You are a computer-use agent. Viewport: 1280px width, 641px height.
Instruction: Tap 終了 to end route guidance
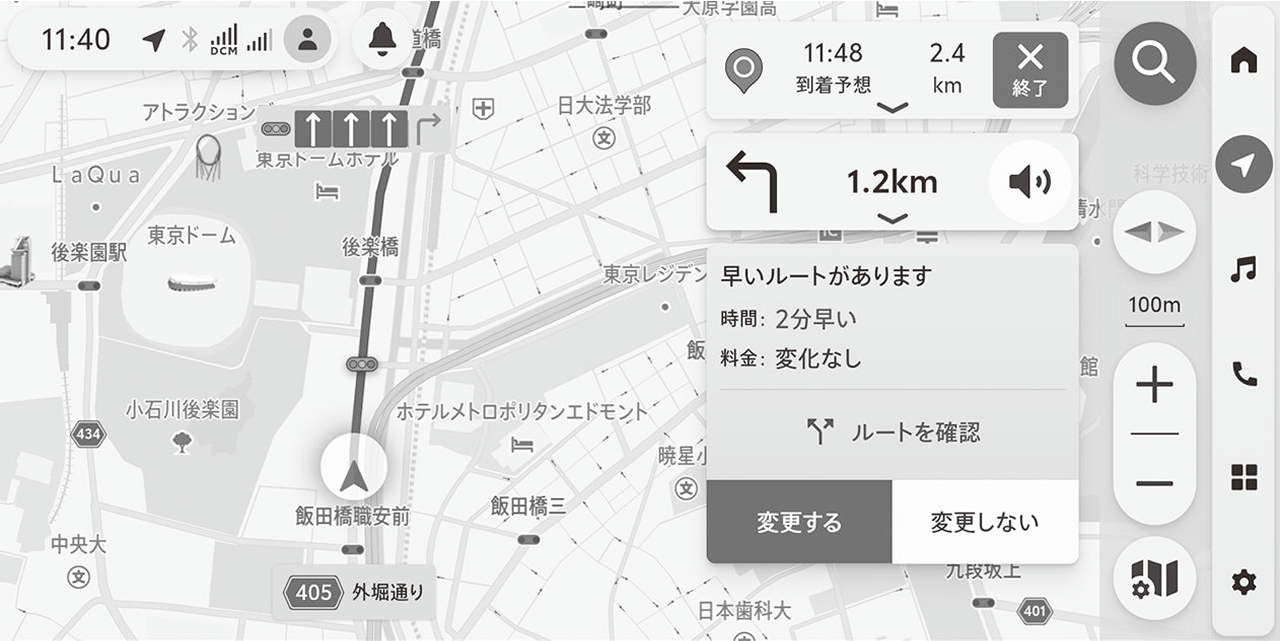(1029, 70)
